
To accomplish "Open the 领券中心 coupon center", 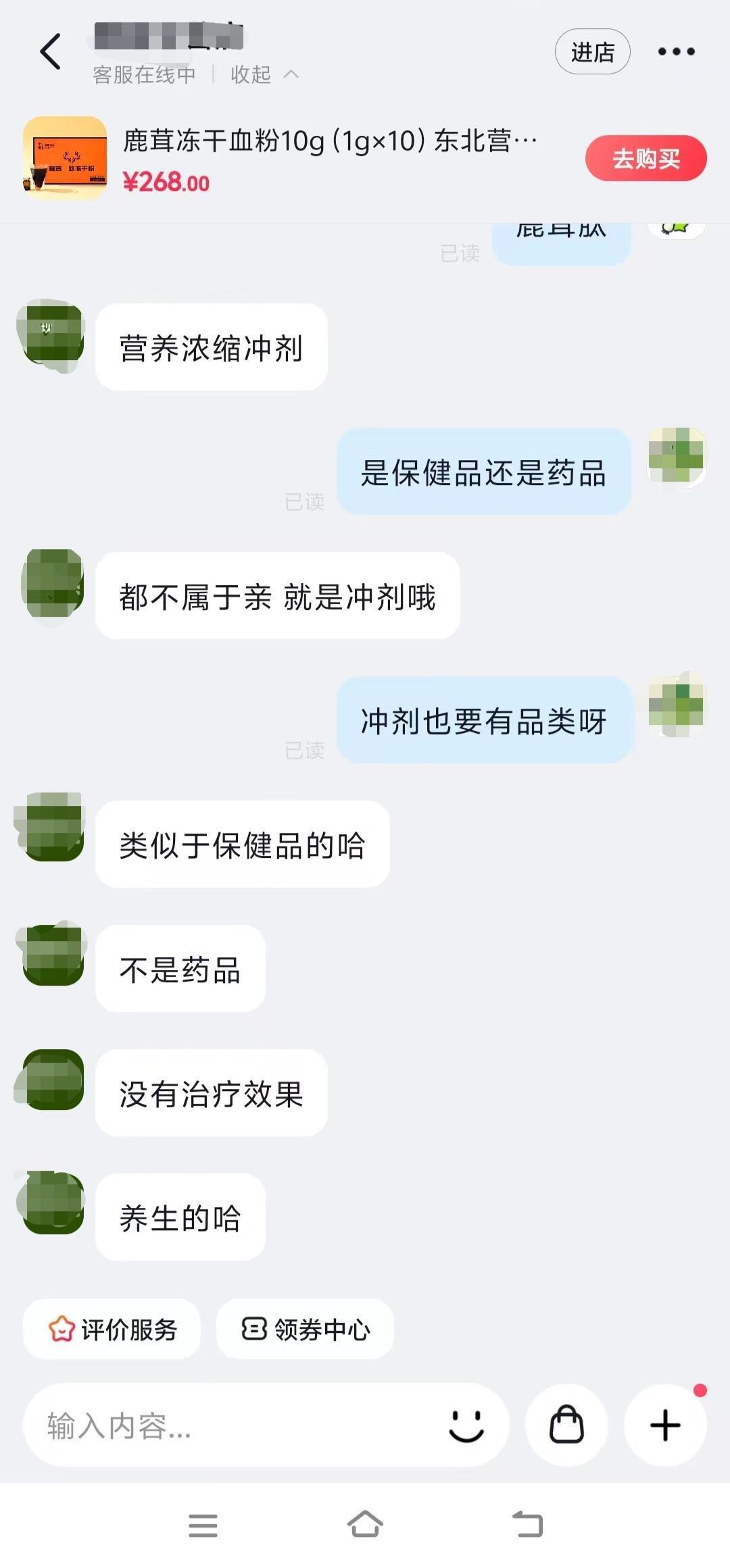I will coord(305,1329).
